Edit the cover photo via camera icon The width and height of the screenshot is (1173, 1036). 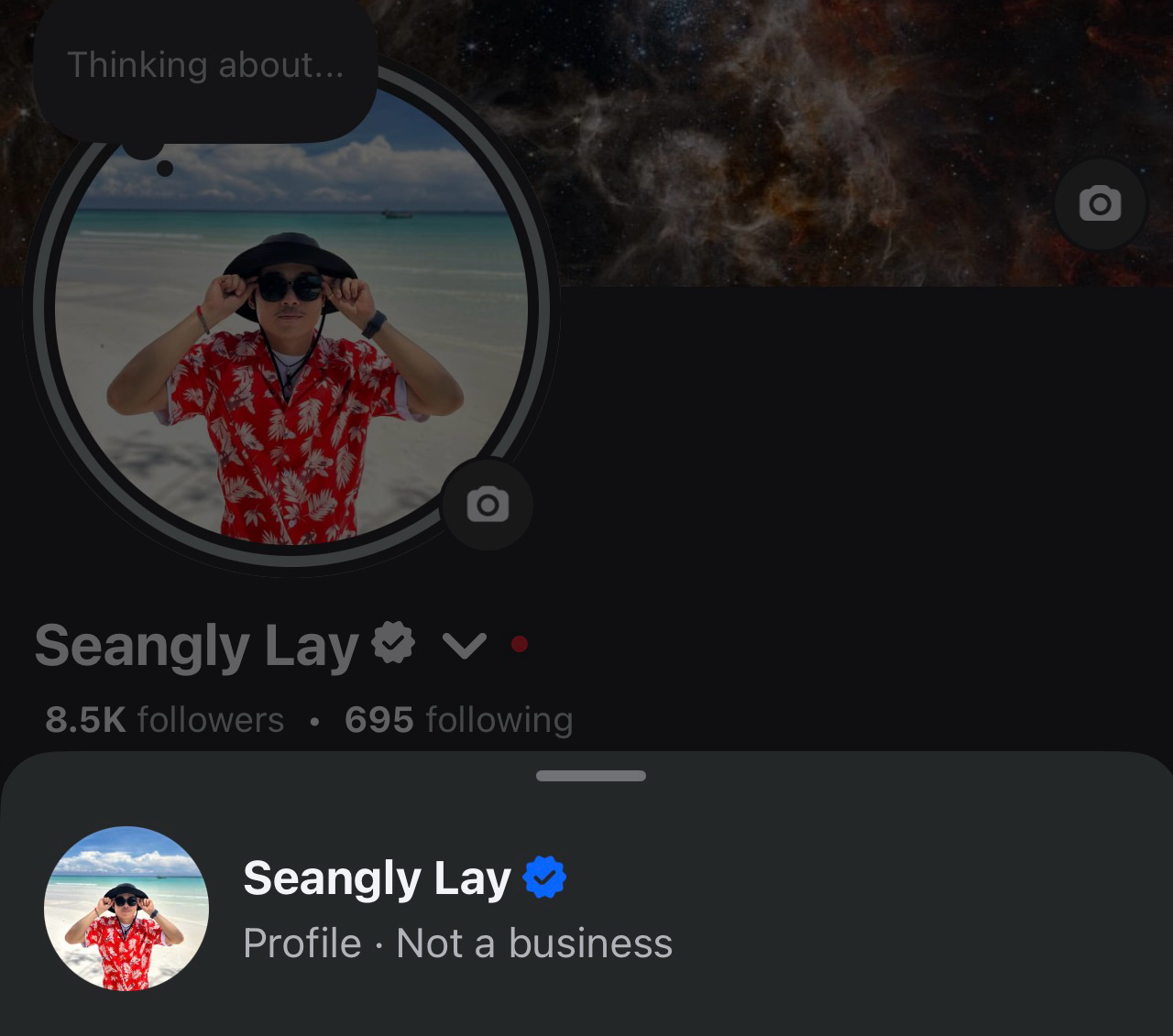(x=1100, y=203)
